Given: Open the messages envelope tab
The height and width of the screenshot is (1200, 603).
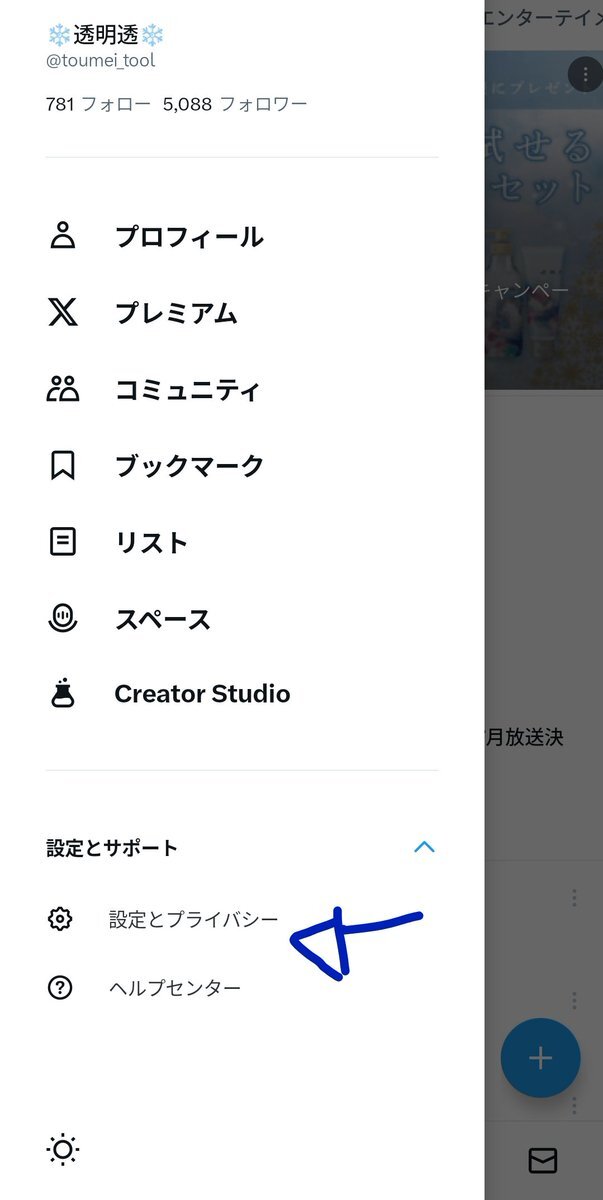Looking at the screenshot, I should (x=543, y=1160).
